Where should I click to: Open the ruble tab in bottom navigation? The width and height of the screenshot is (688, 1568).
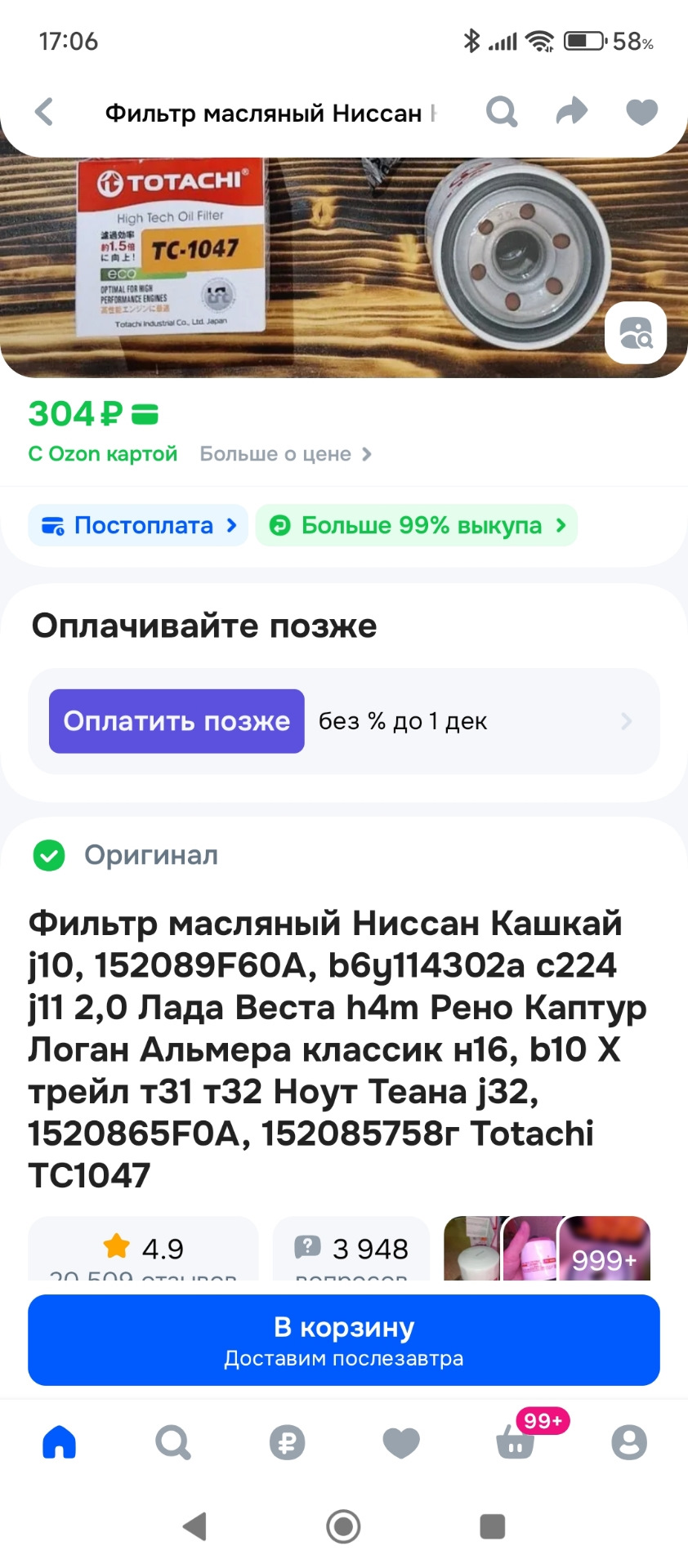pos(287,1442)
